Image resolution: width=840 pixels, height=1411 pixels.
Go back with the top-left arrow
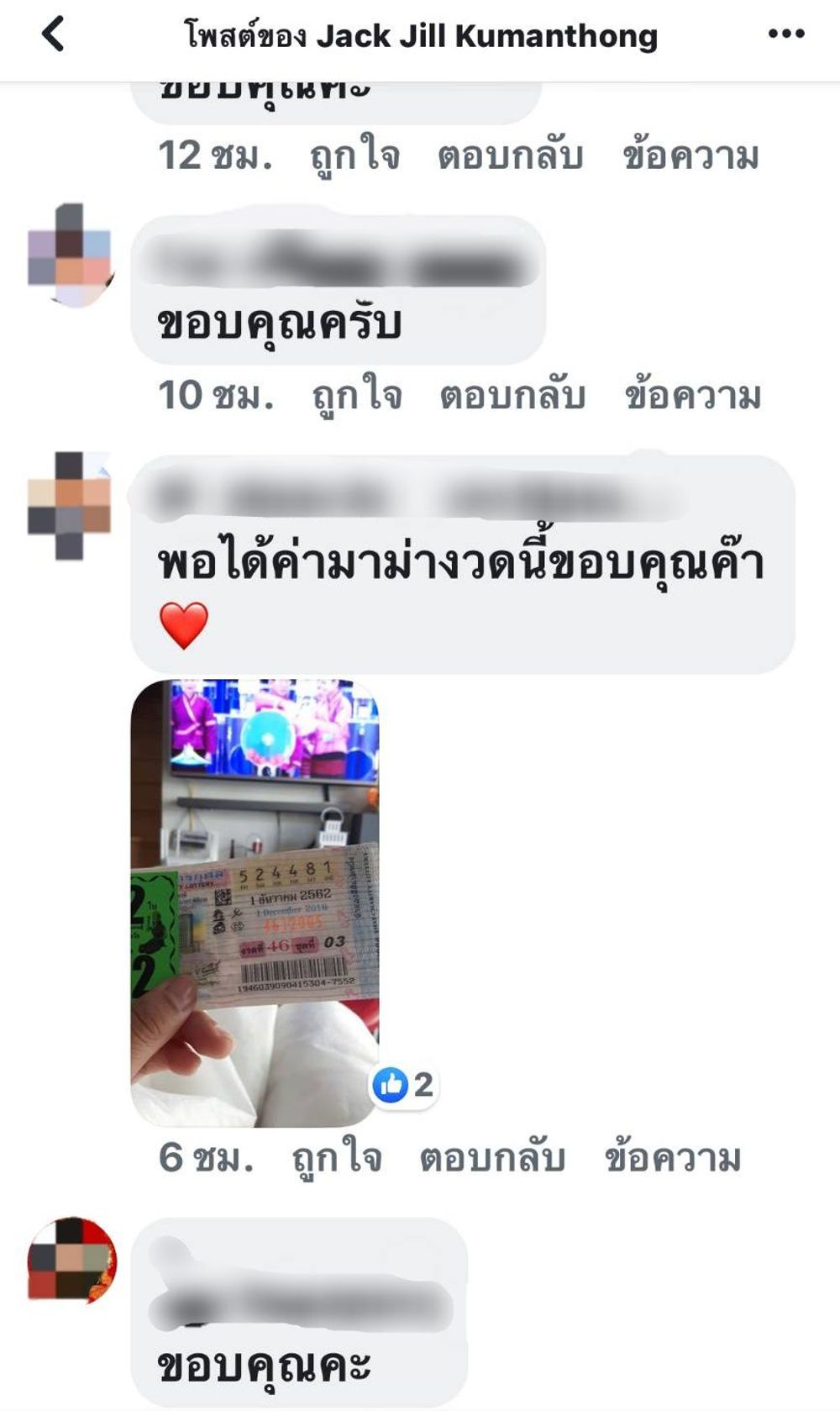52,35
